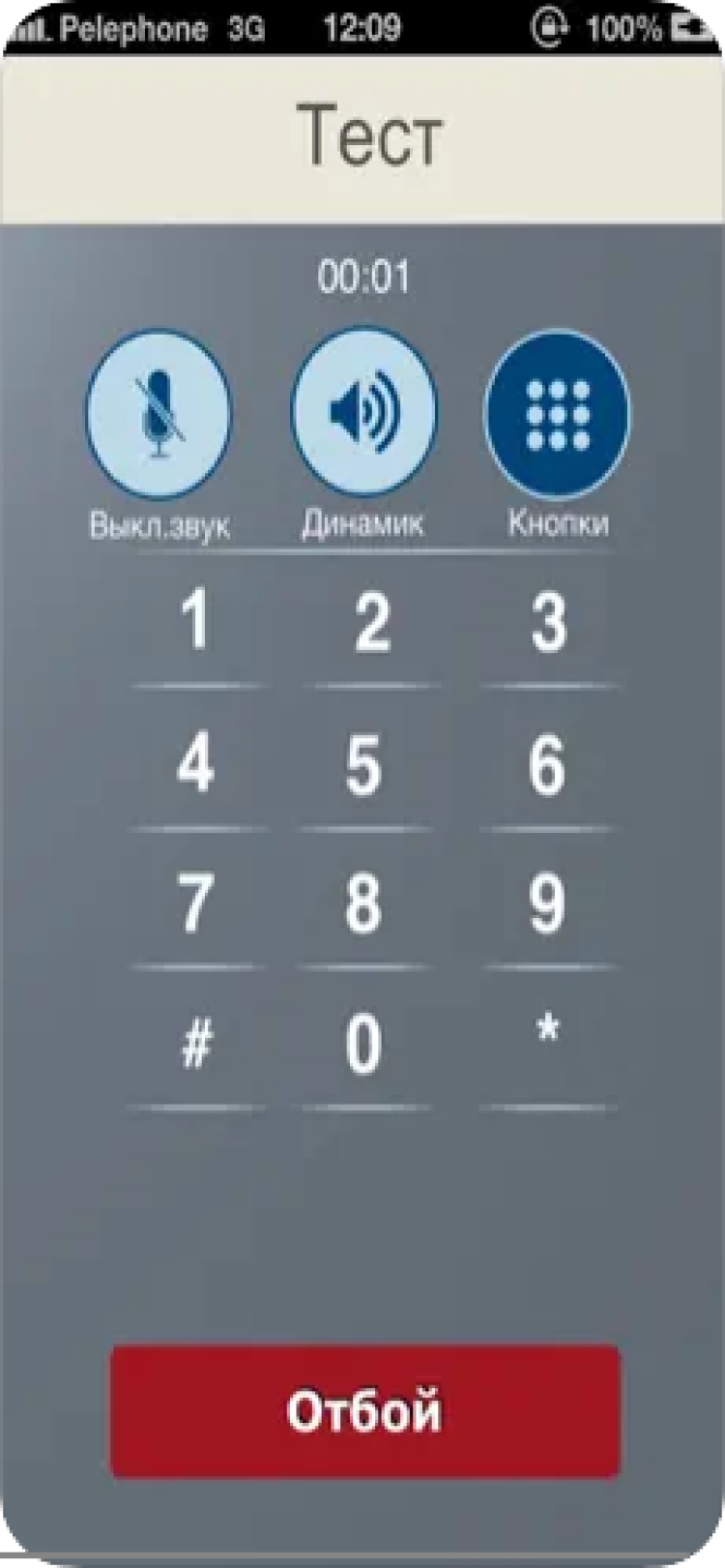
Task: Enter digit 3 on keypad
Action: point(548,621)
